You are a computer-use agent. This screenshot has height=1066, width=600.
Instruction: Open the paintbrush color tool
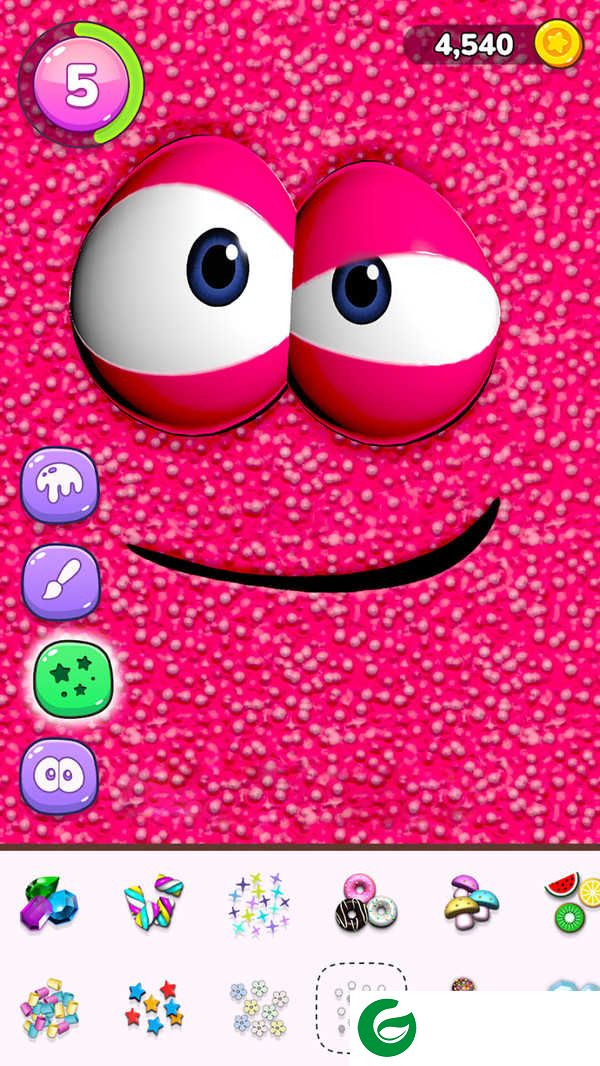pos(61,581)
